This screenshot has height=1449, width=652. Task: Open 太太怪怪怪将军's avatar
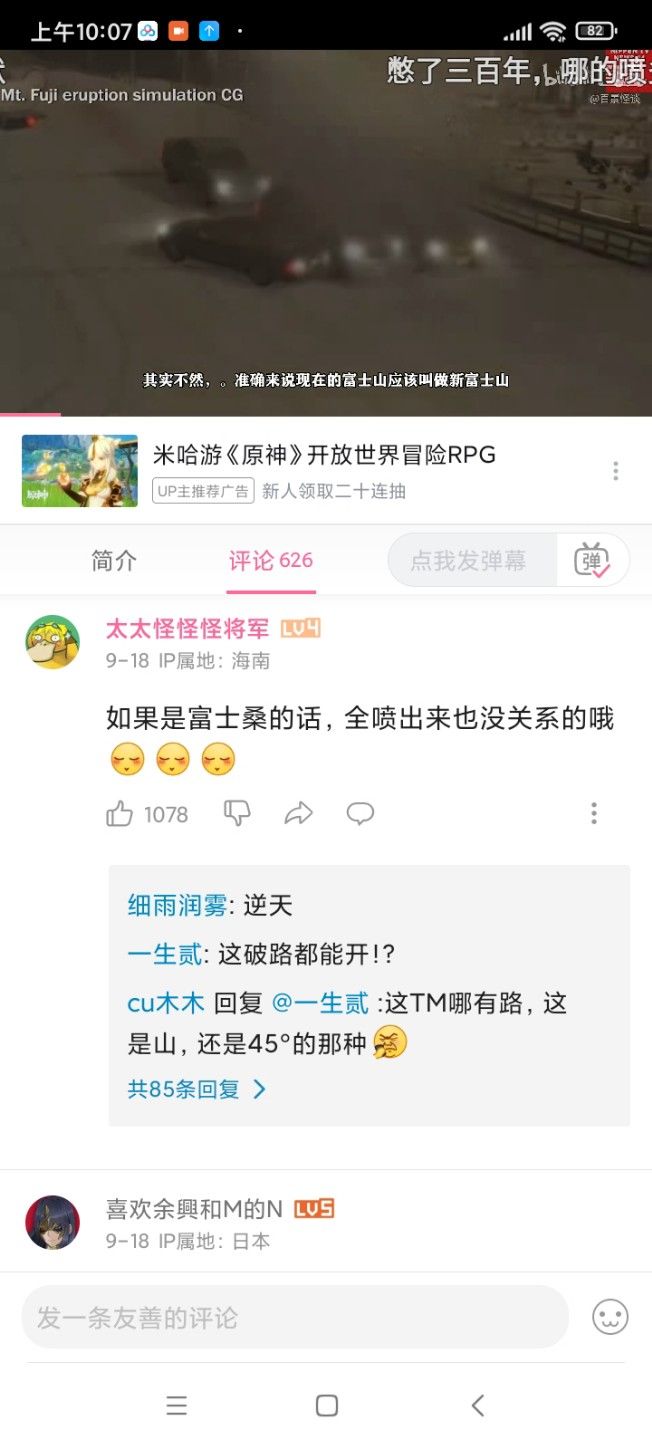coord(52,642)
